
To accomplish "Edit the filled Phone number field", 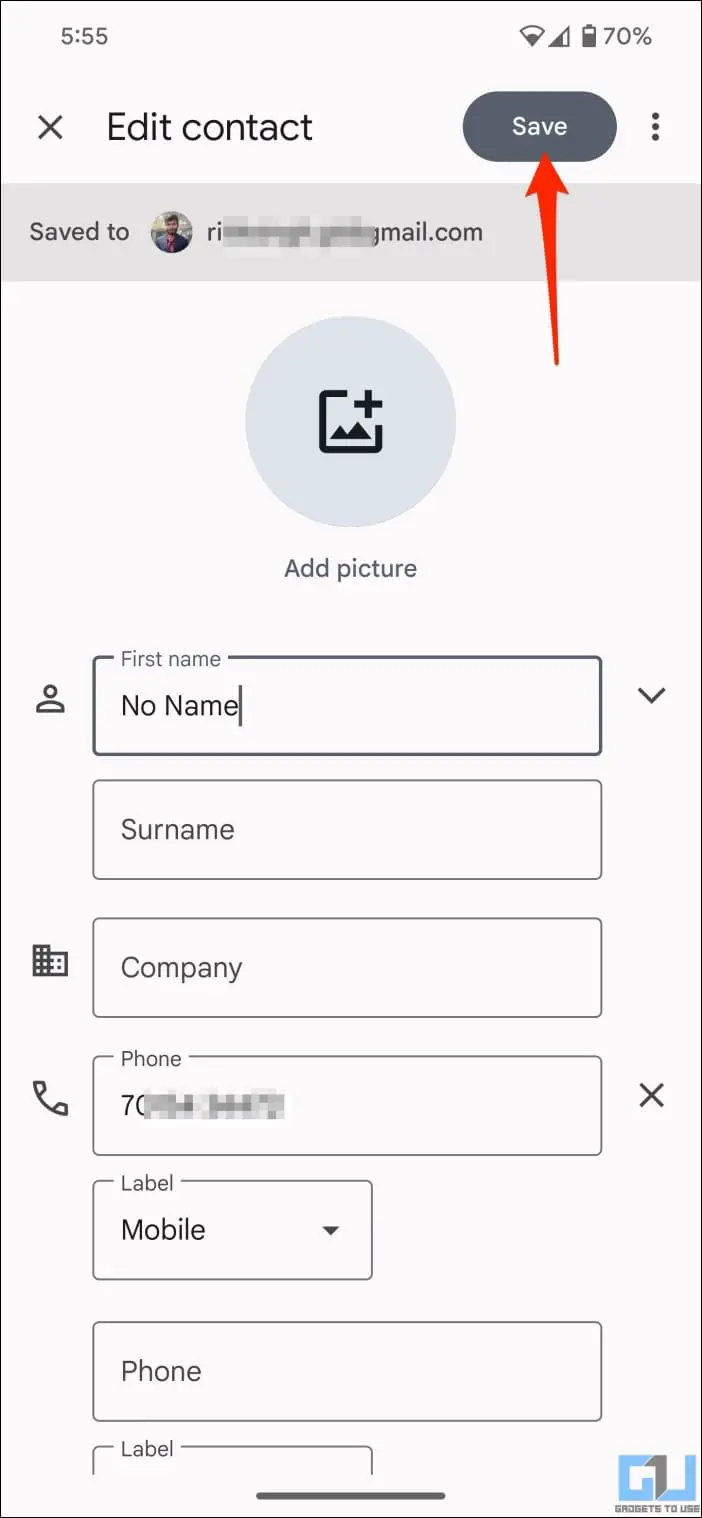I will coord(347,1105).
